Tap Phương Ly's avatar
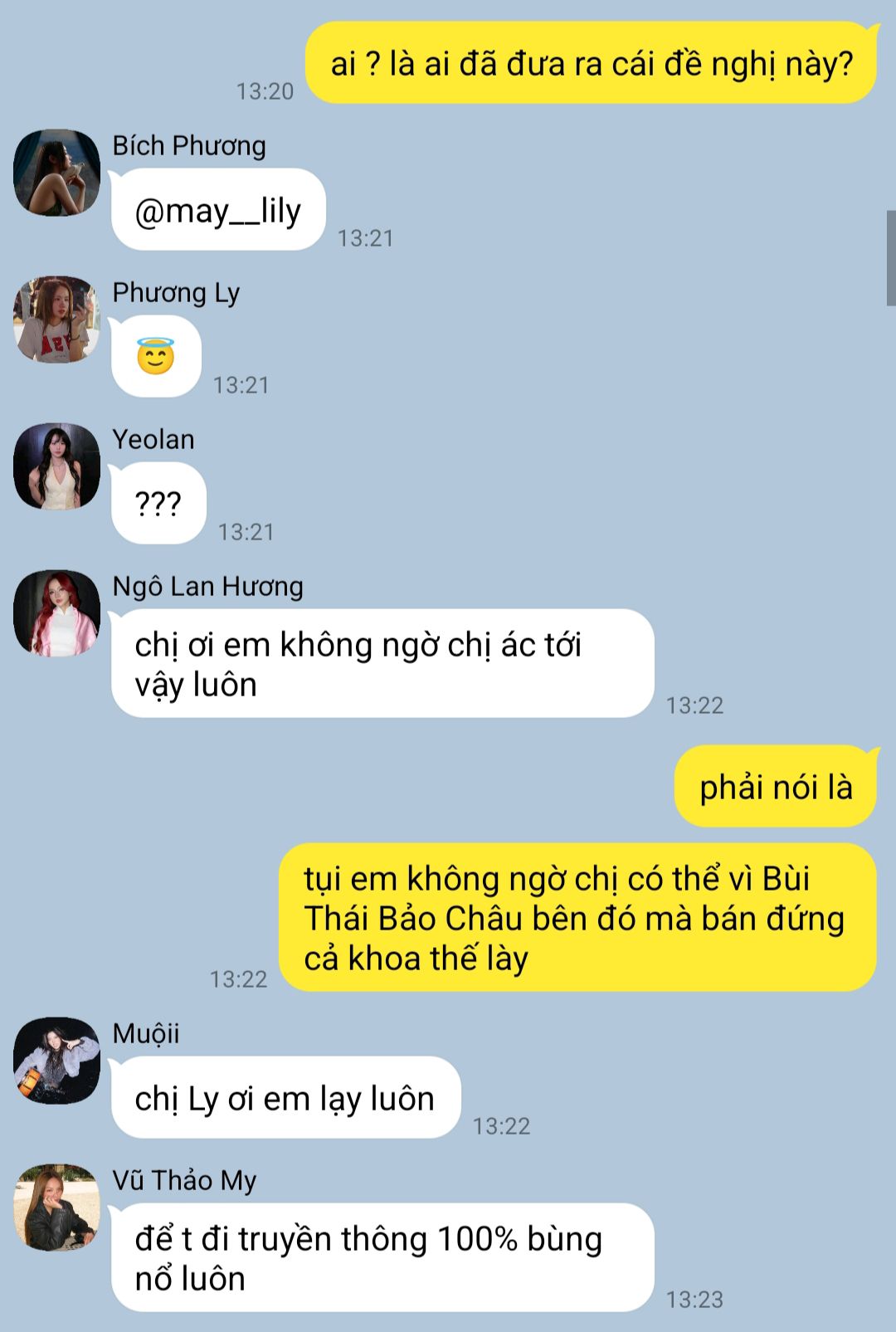 coord(56,320)
